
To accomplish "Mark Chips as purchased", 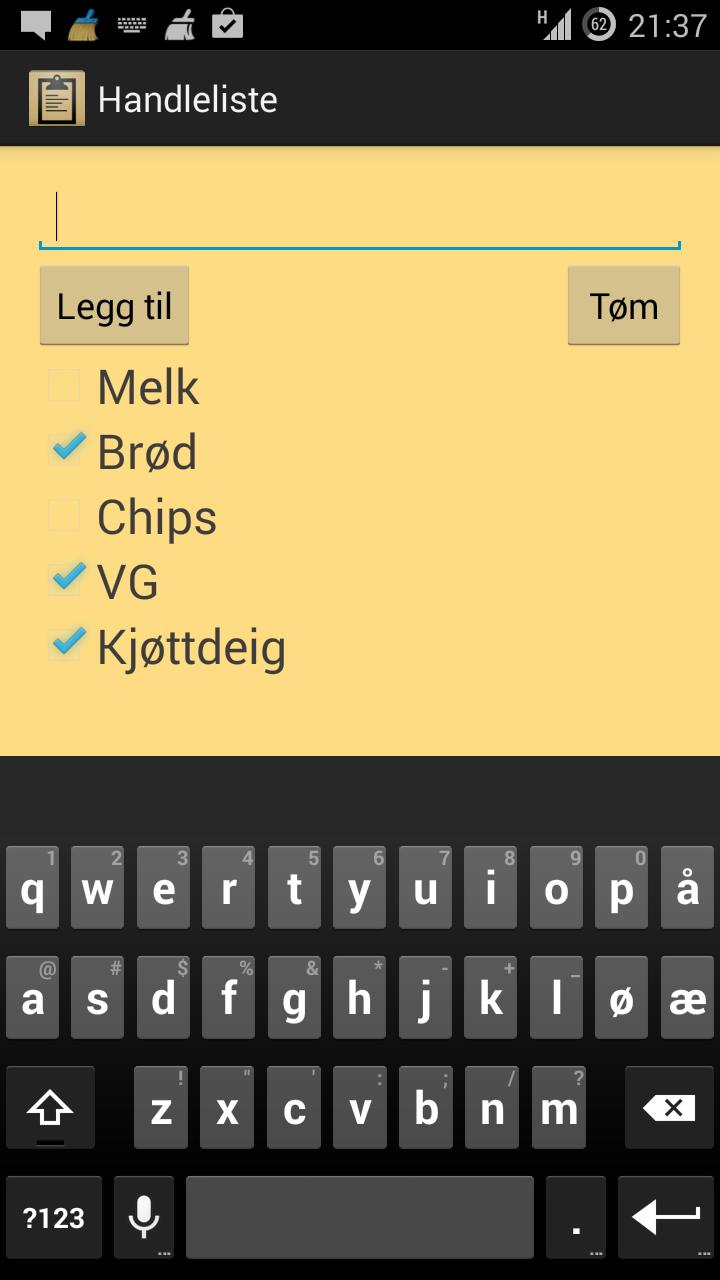I will pos(63,515).
